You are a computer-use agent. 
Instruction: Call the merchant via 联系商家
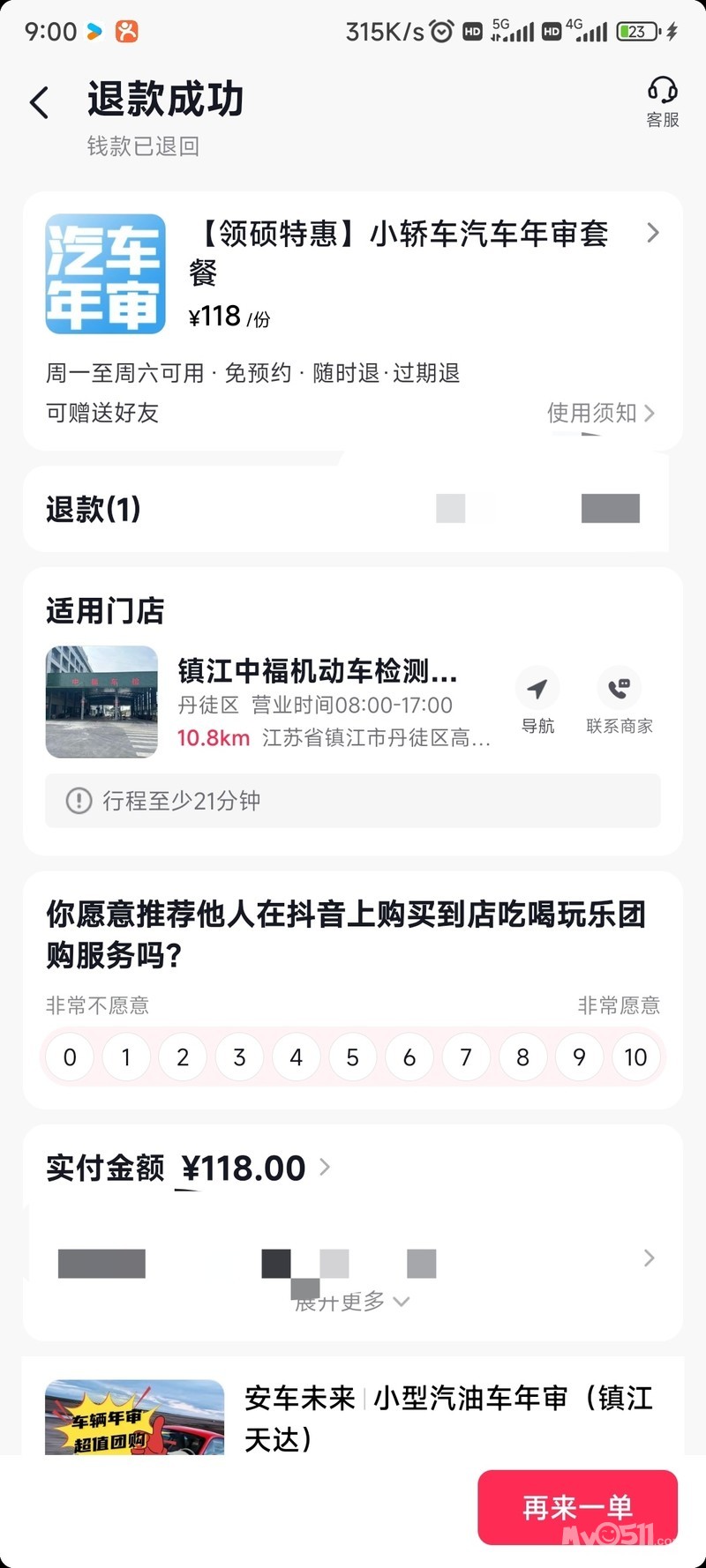coord(620,702)
